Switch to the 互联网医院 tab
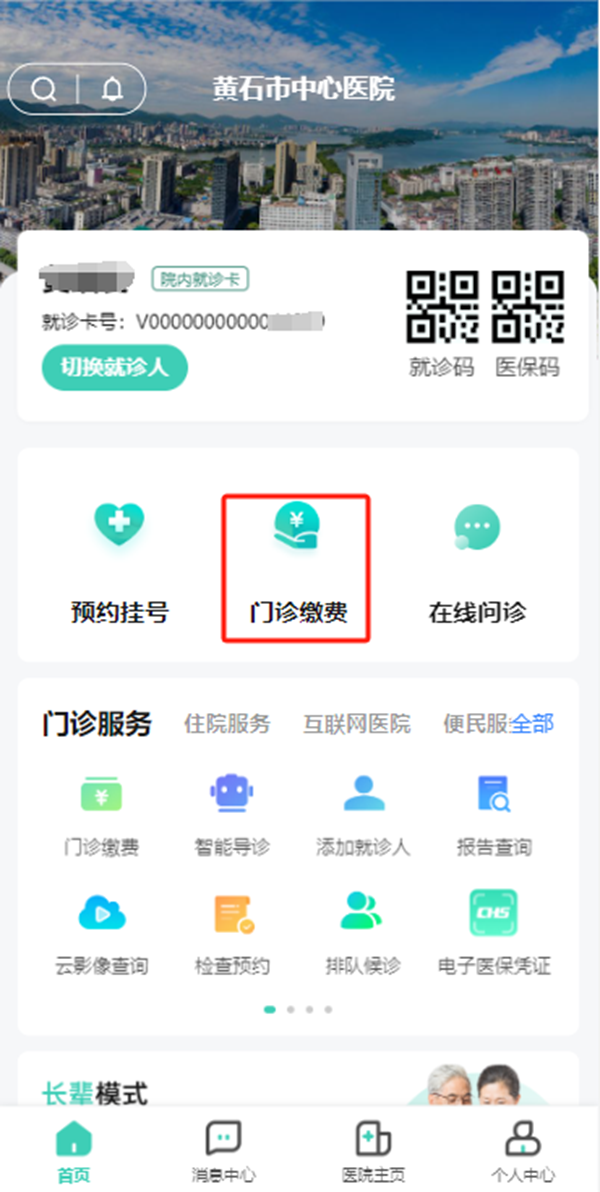Screen dimensions: 600x1192 (357, 724)
